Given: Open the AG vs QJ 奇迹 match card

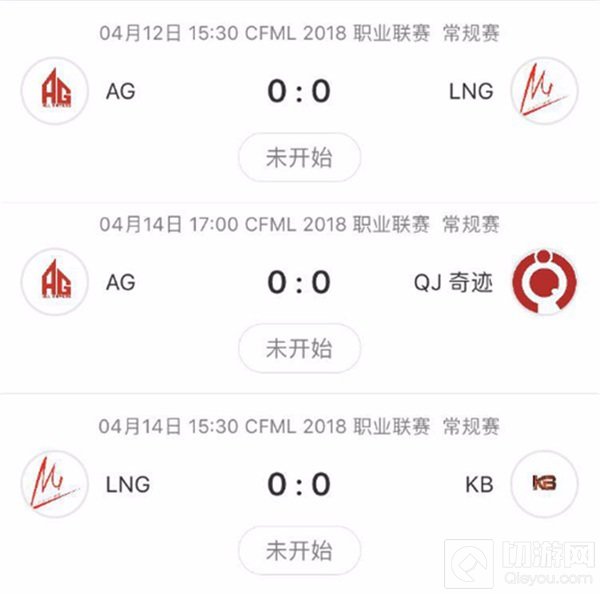Looking at the screenshot, I should pyautogui.click(x=299, y=283).
